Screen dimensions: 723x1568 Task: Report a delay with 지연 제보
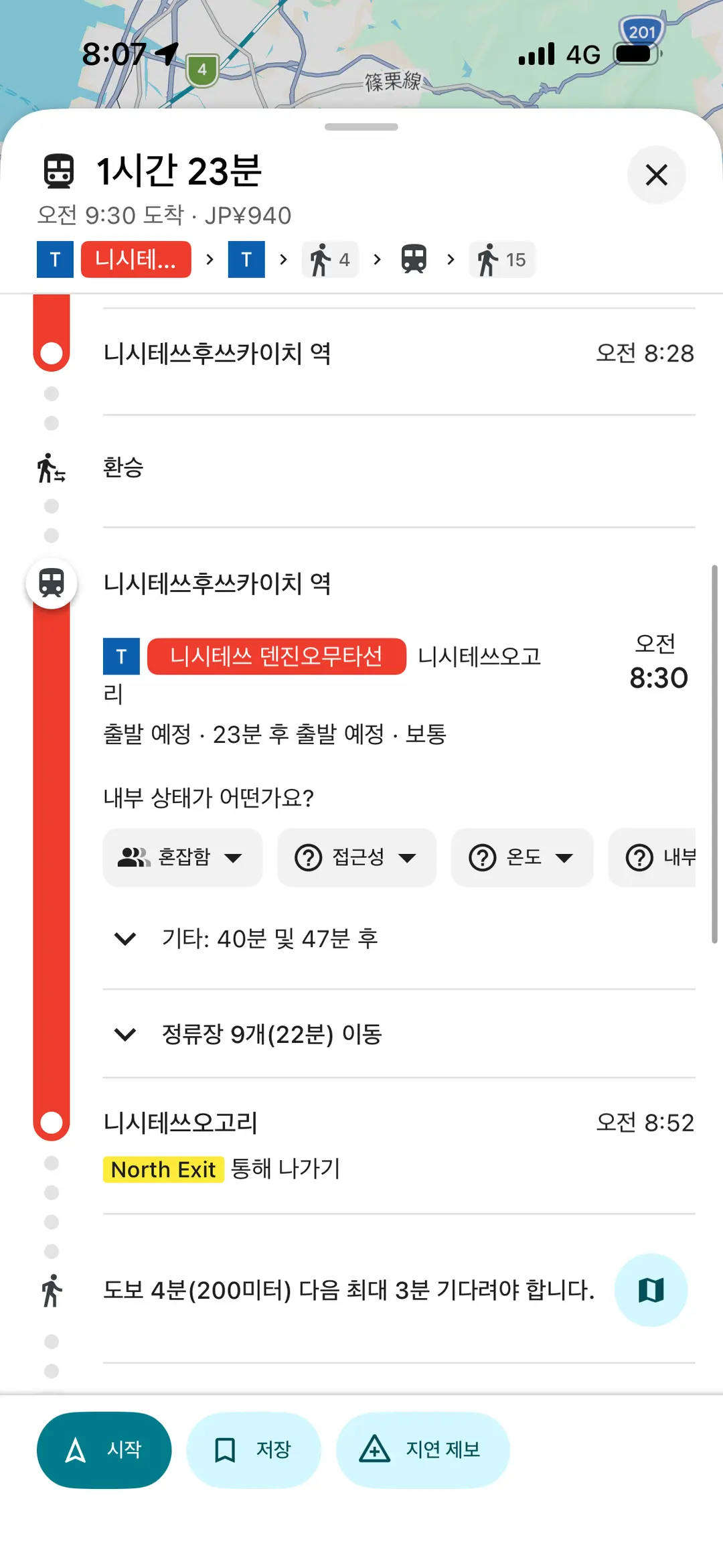(x=423, y=1450)
